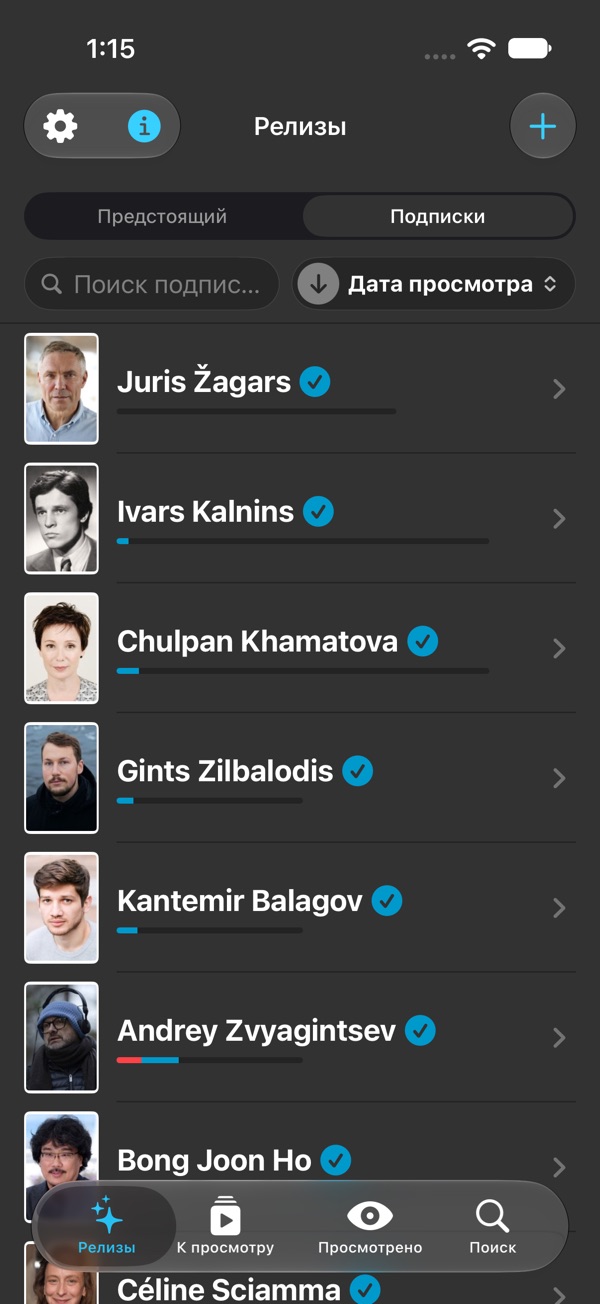Viewport: 600px width, 1304px height.
Task: View Chulpan Khamatova's releases
Action: click(300, 648)
